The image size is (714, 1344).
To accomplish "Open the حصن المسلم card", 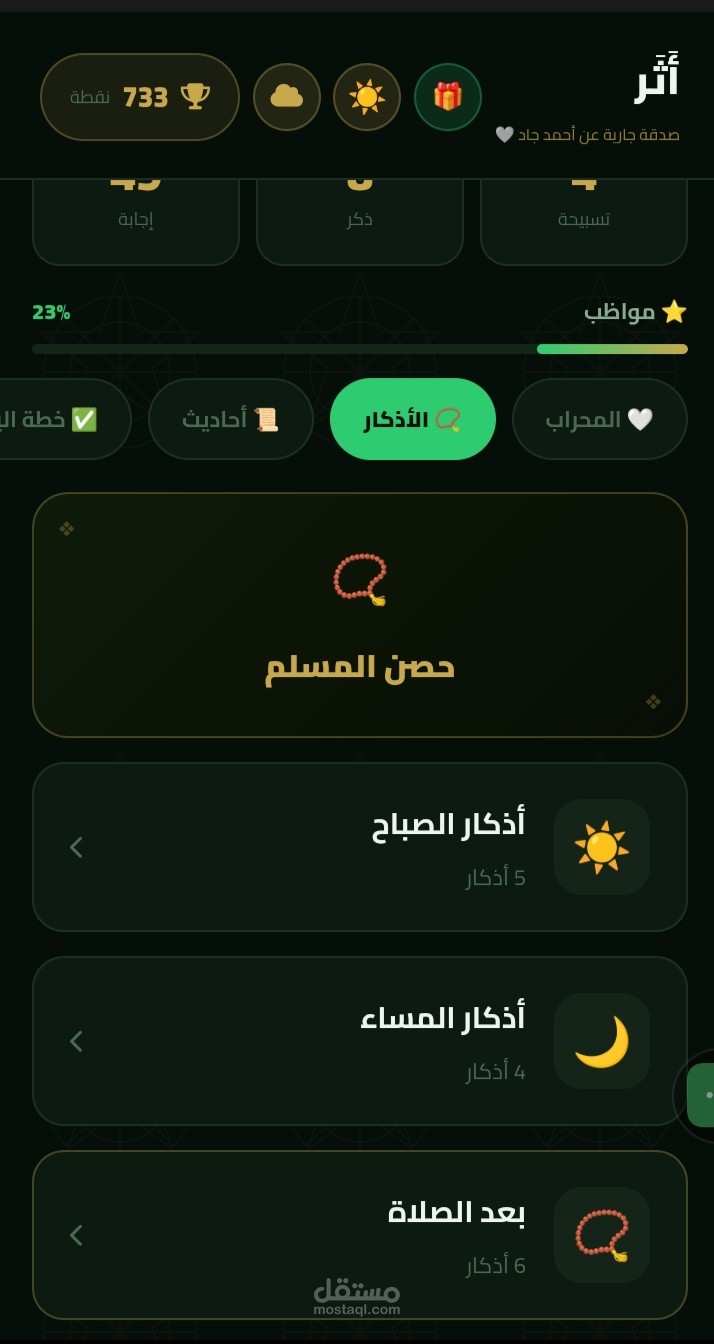I will [359, 615].
